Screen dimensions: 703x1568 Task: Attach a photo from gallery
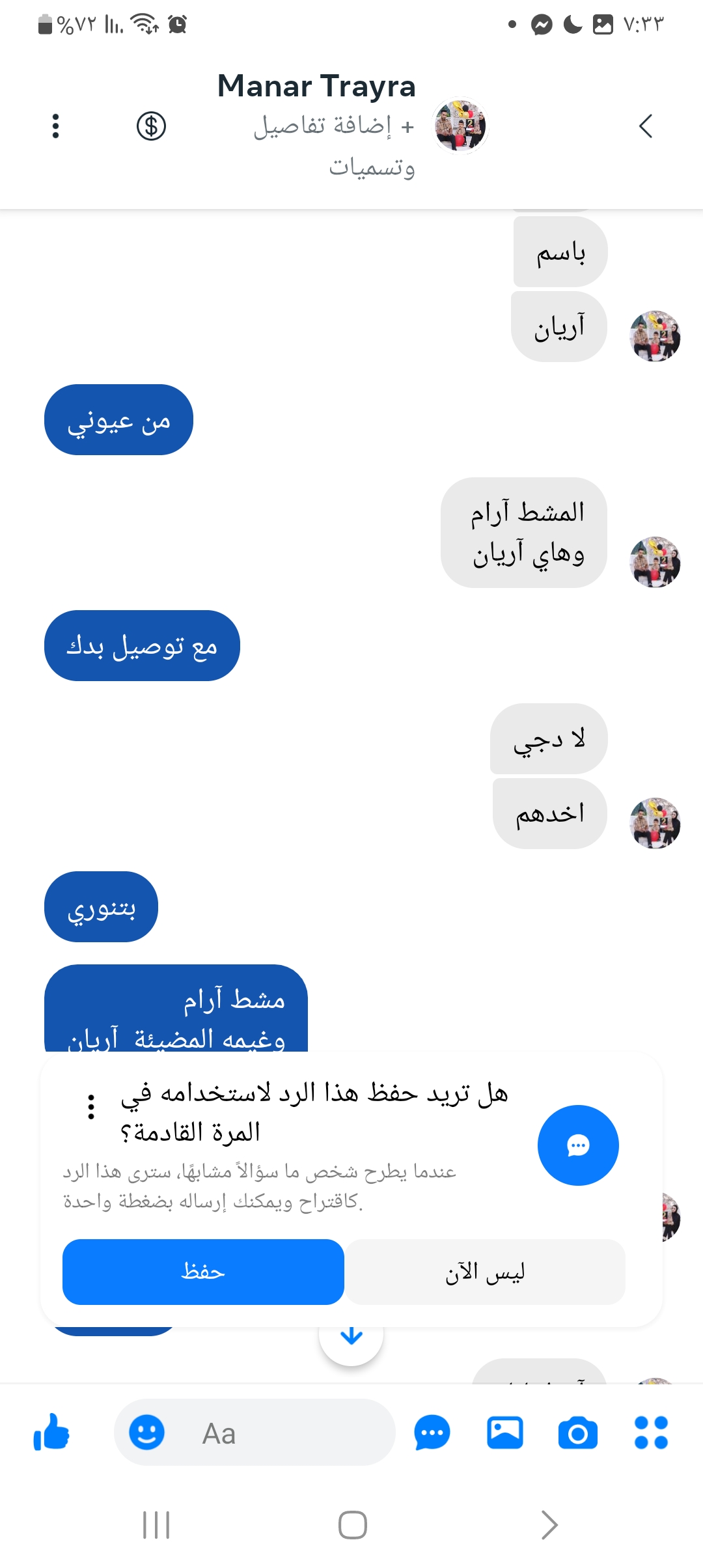[x=505, y=1433]
